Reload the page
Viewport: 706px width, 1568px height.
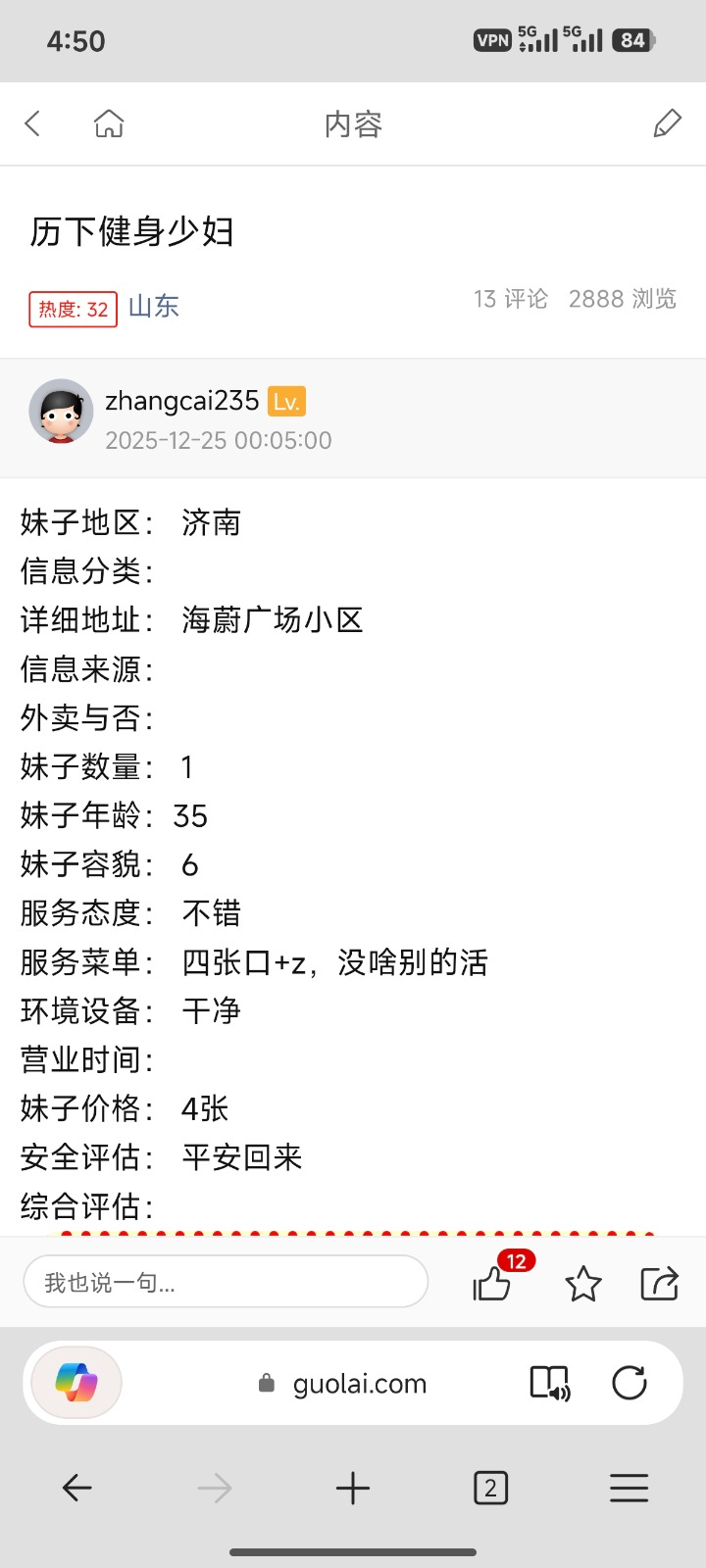[630, 1383]
